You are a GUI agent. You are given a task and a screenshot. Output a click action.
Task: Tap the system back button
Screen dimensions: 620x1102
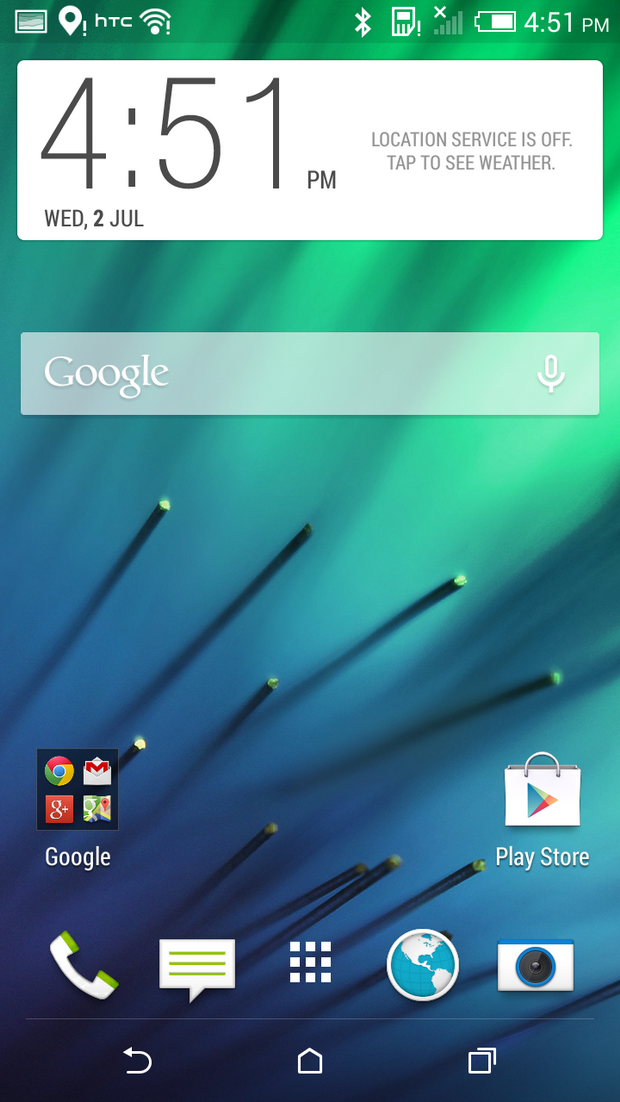coord(137,1060)
